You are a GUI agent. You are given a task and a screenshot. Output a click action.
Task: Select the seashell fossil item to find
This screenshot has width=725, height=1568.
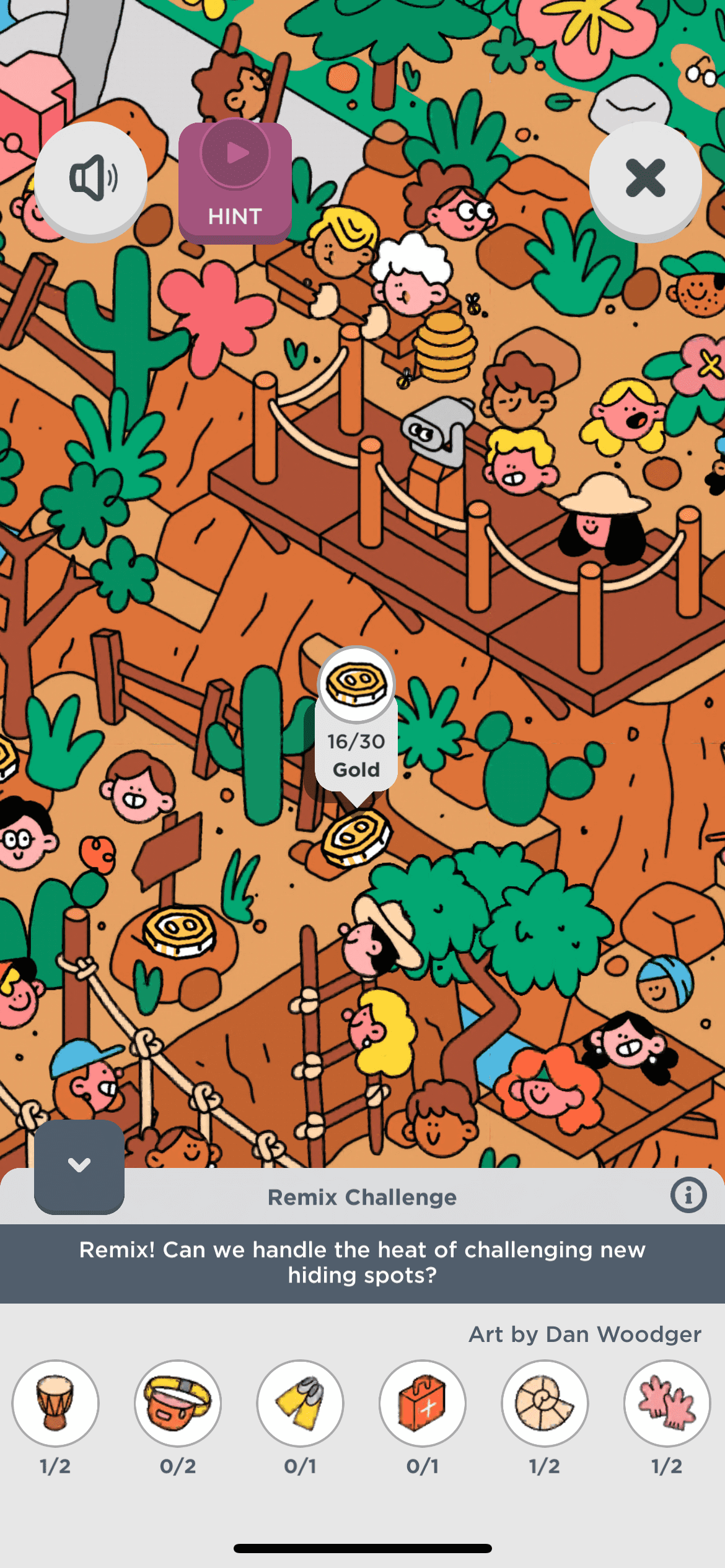coord(545,1403)
